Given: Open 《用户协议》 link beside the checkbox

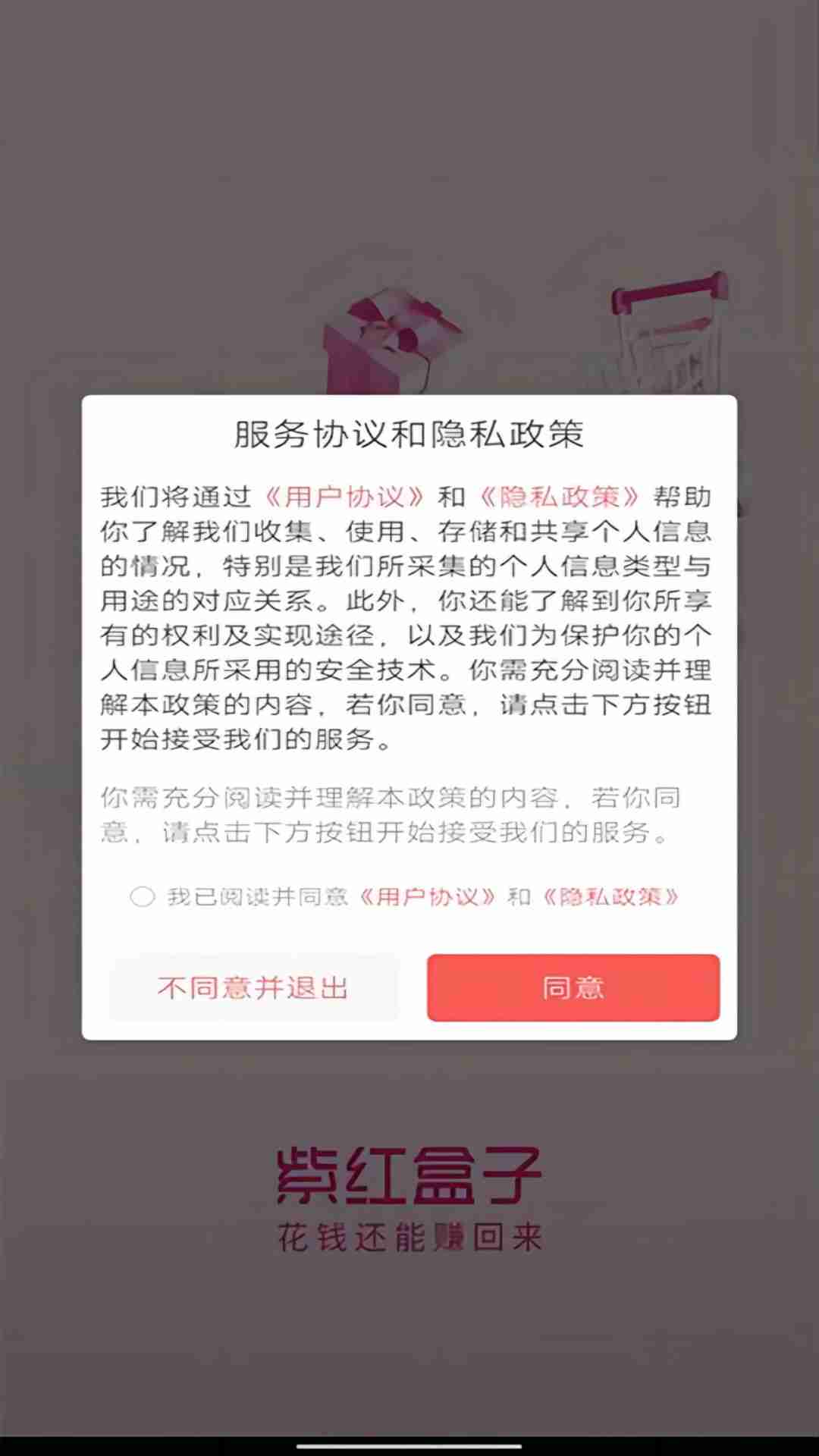Looking at the screenshot, I should click(x=427, y=897).
